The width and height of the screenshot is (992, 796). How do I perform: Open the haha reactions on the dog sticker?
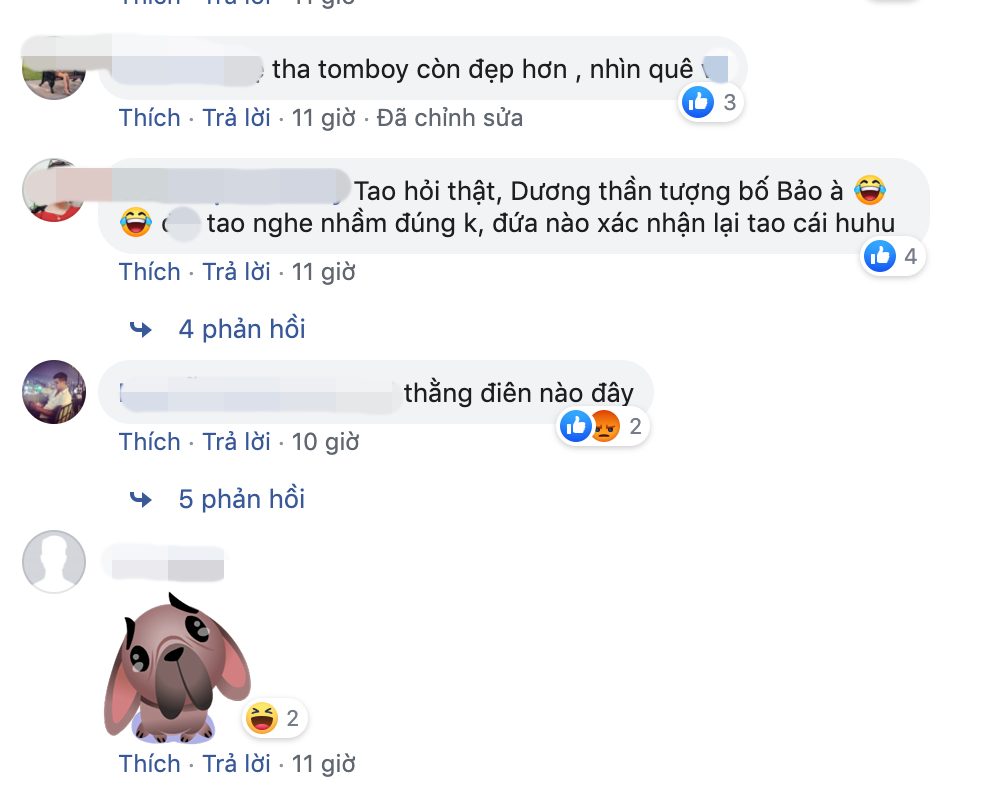click(274, 718)
